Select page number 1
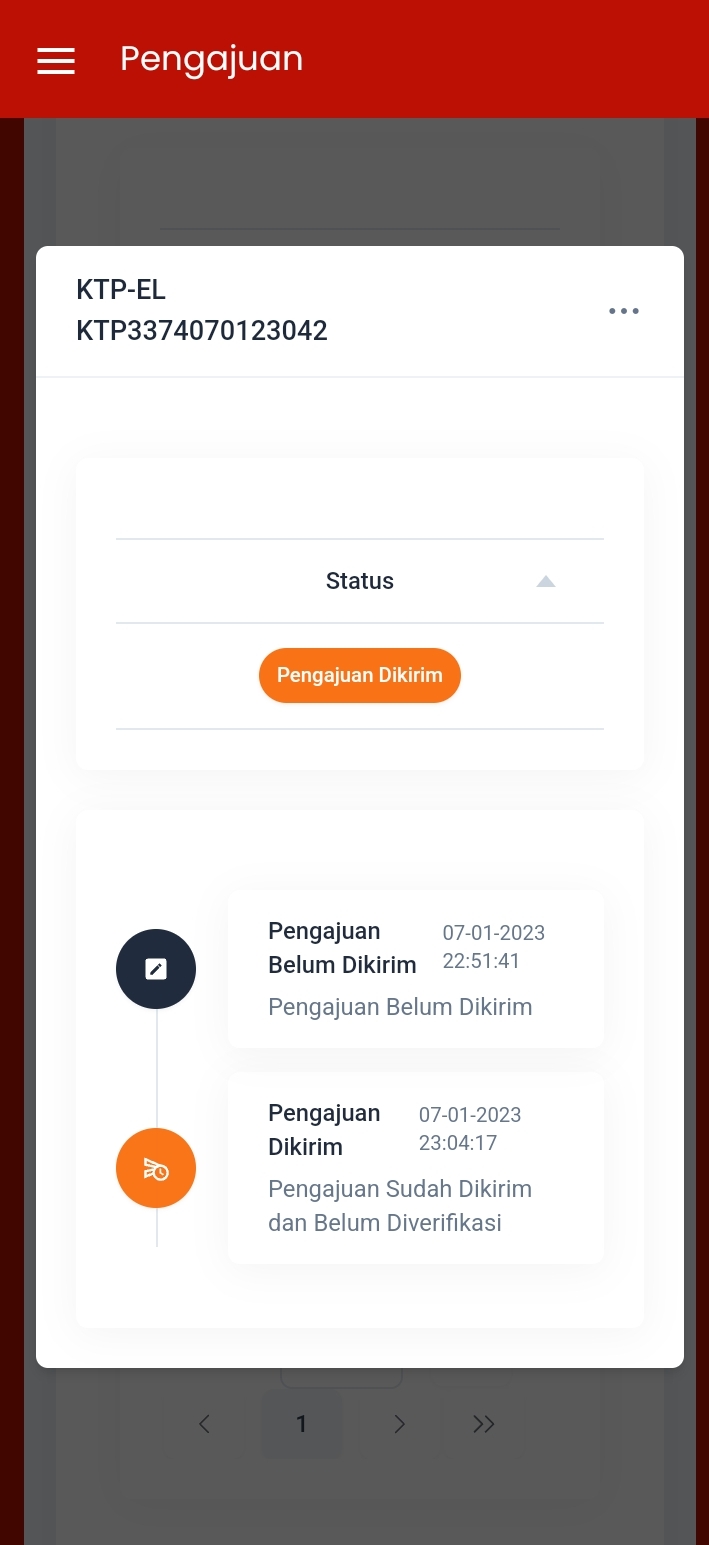The image size is (709, 1545). tap(301, 1424)
